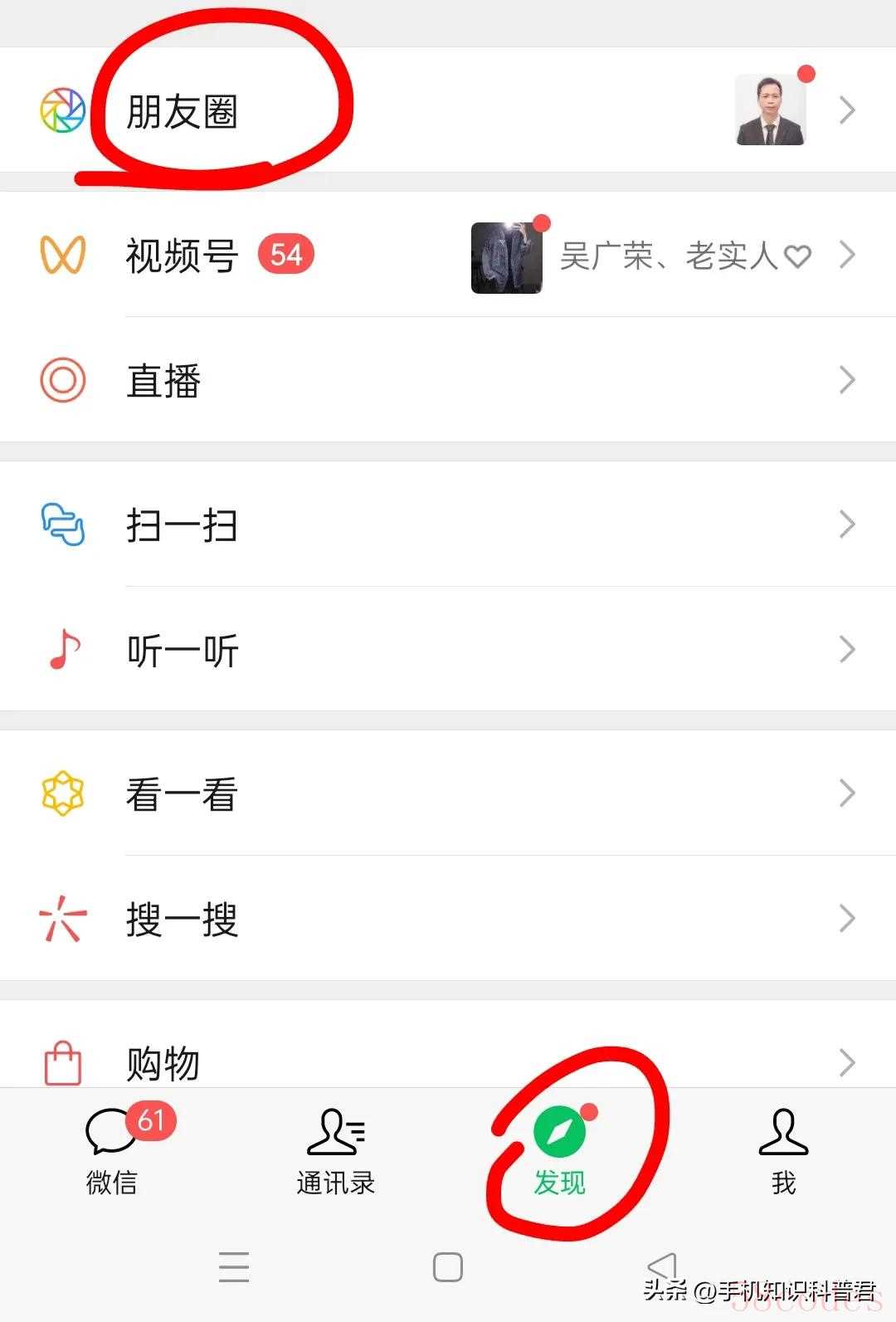Screen dimensions: 896x1322
Task: Tap the system home button
Action: [448, 1267]
